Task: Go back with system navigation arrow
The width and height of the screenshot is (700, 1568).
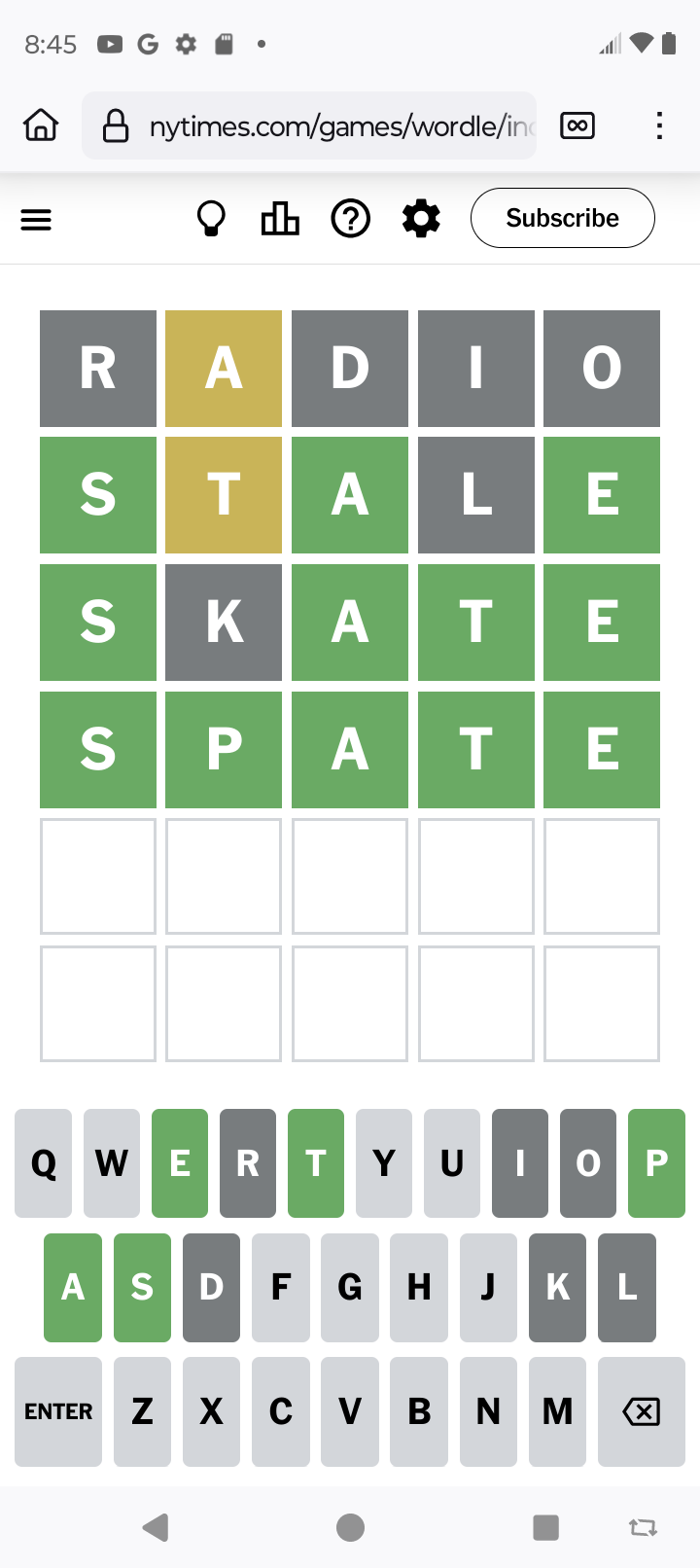Action: (156, 1527)
